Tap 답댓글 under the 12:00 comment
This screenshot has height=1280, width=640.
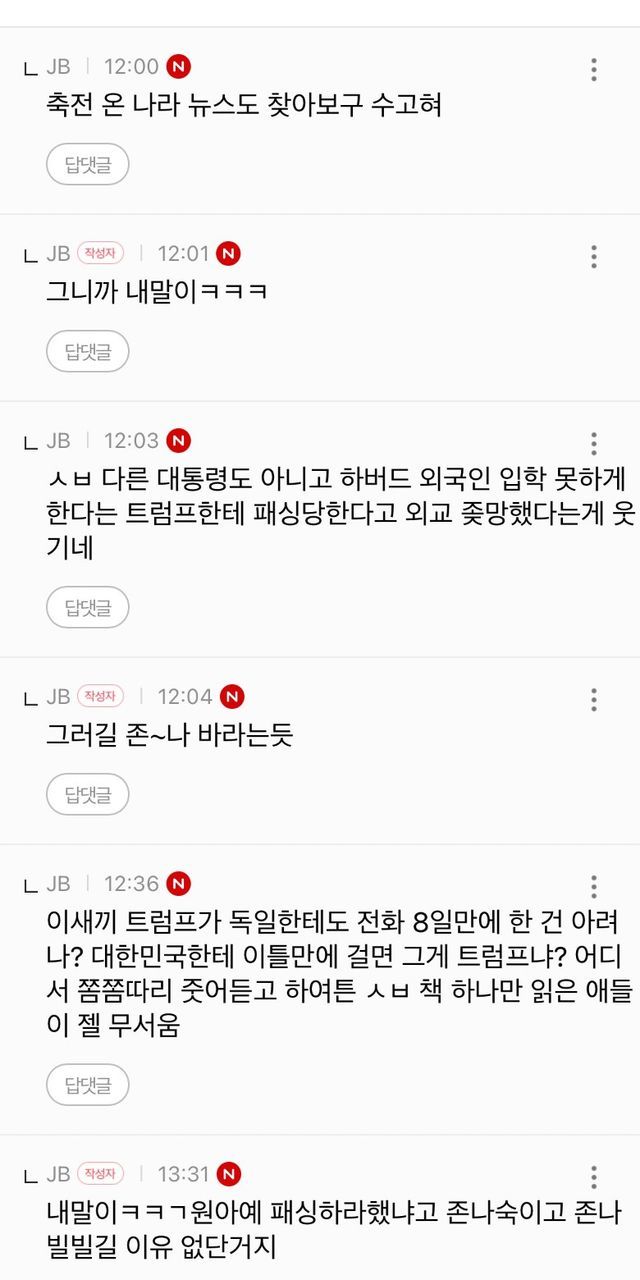click(x=88, y=164)
